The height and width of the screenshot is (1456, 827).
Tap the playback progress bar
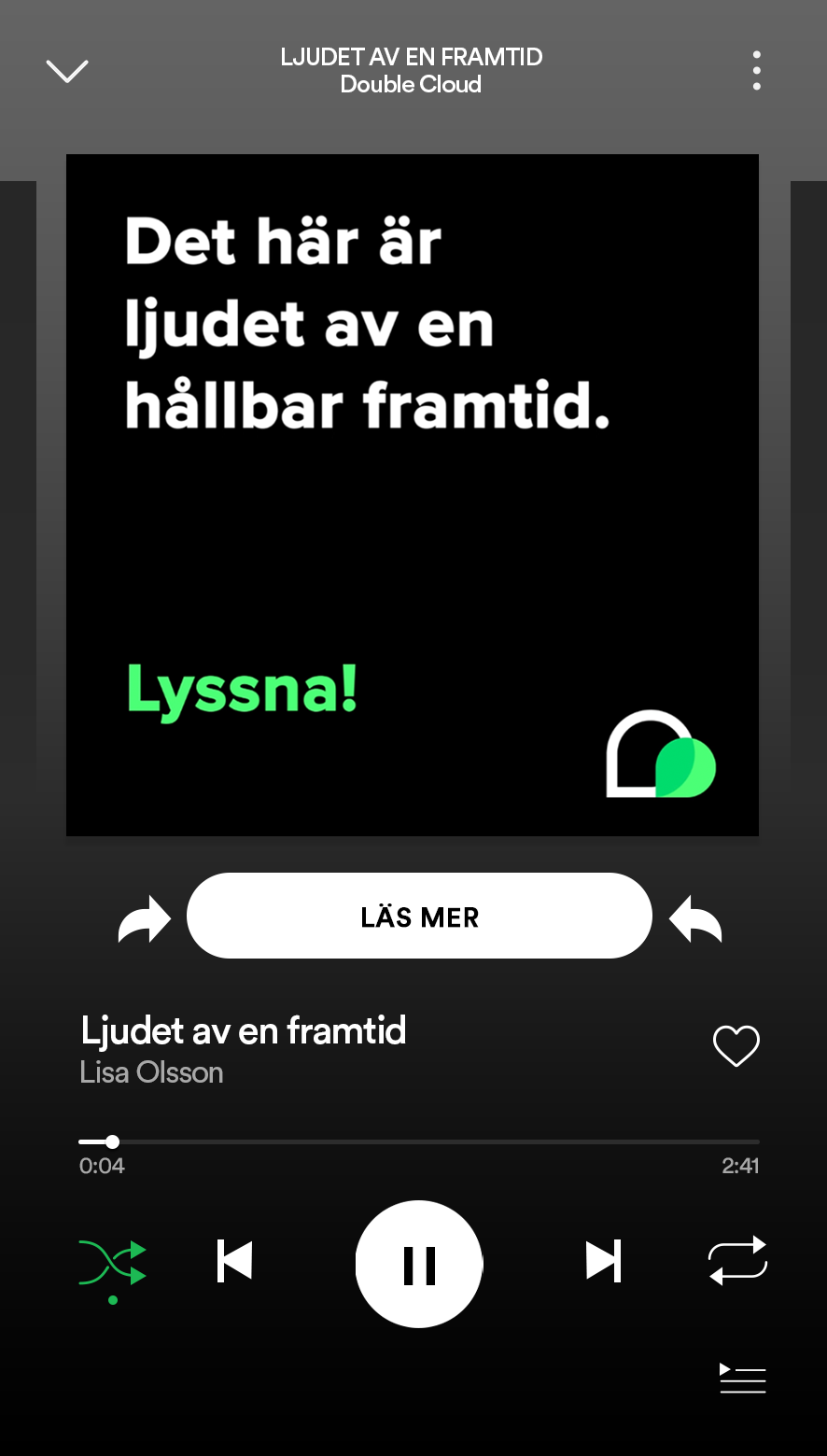[419, 1141]
